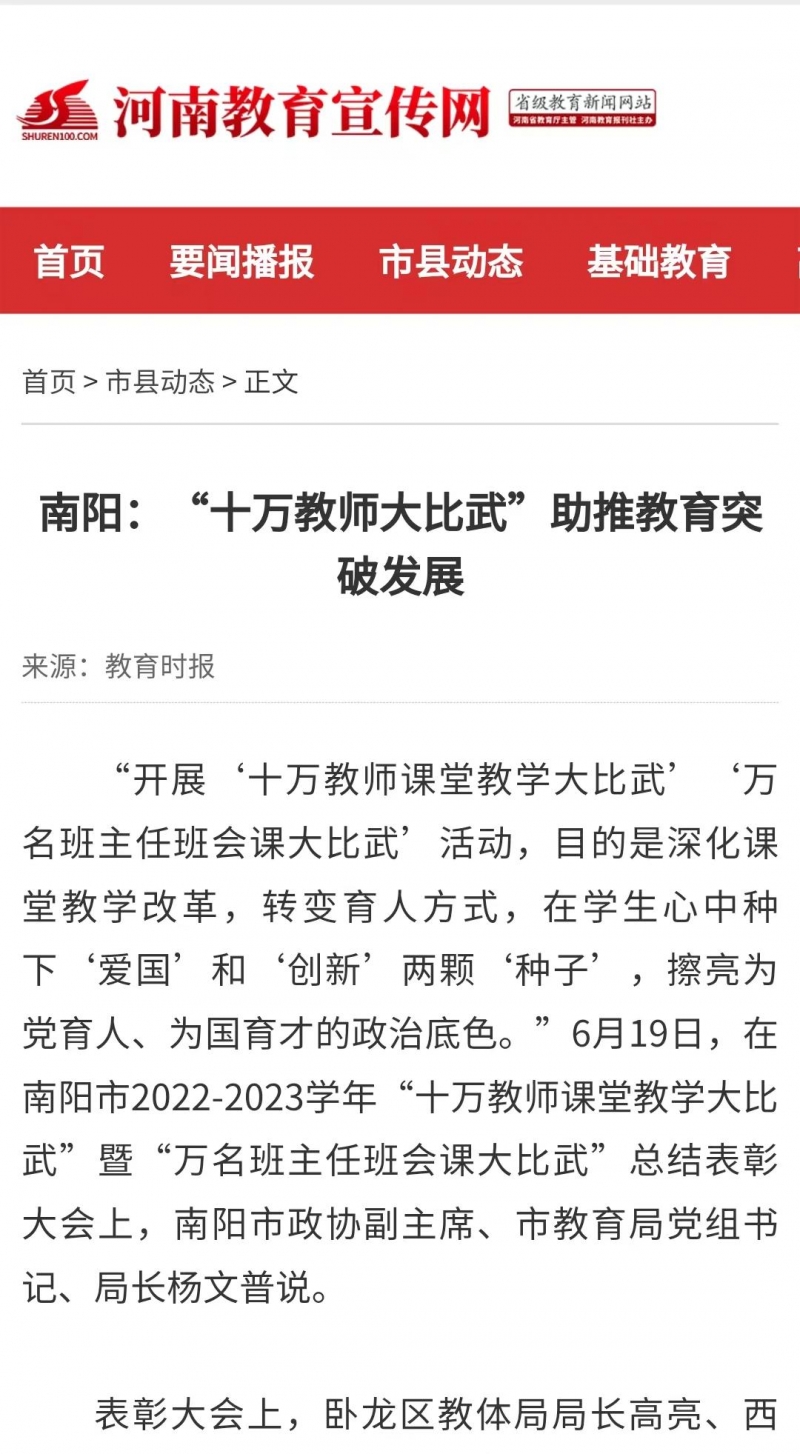Switch to the 要闻播报 section

coord(241,262)
